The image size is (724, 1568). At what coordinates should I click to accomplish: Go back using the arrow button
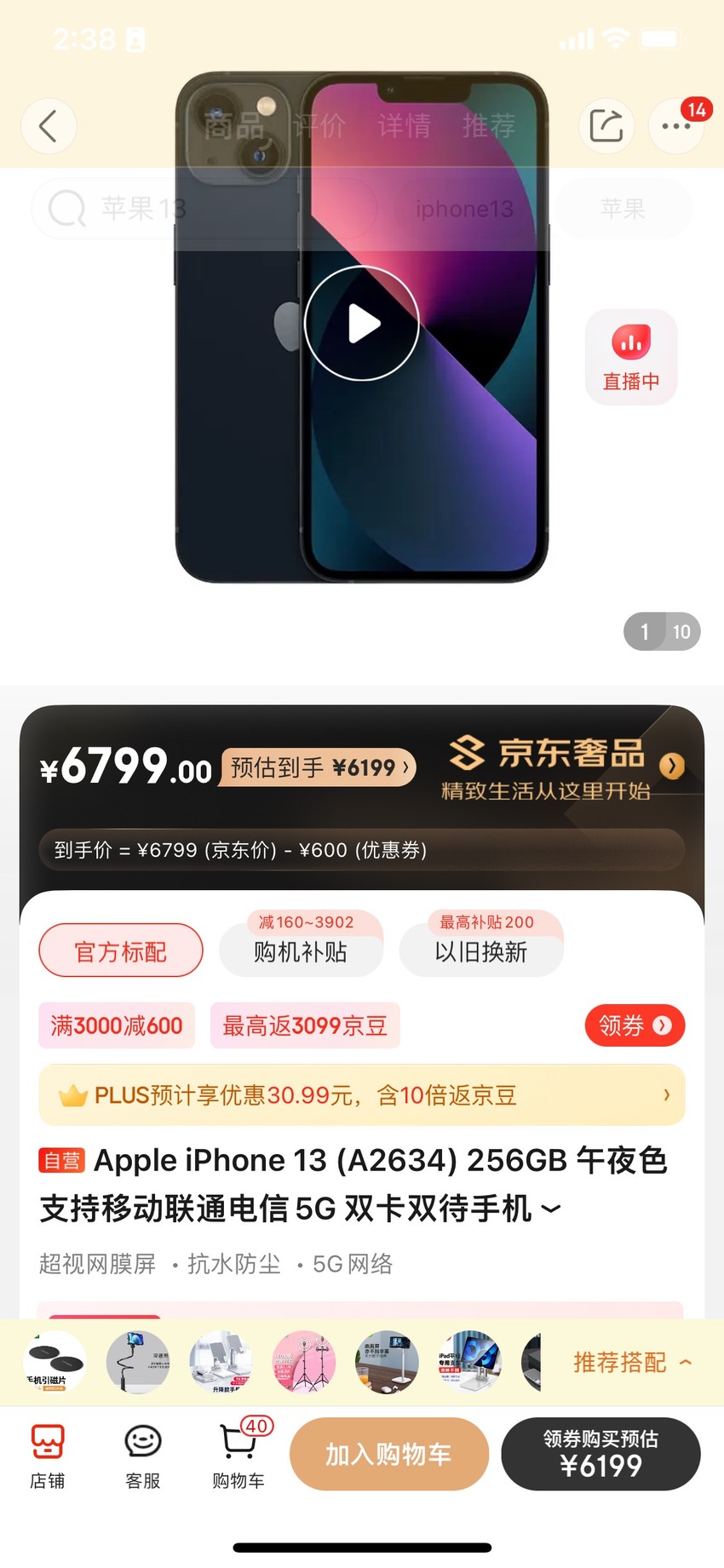[x=49, y=126]
